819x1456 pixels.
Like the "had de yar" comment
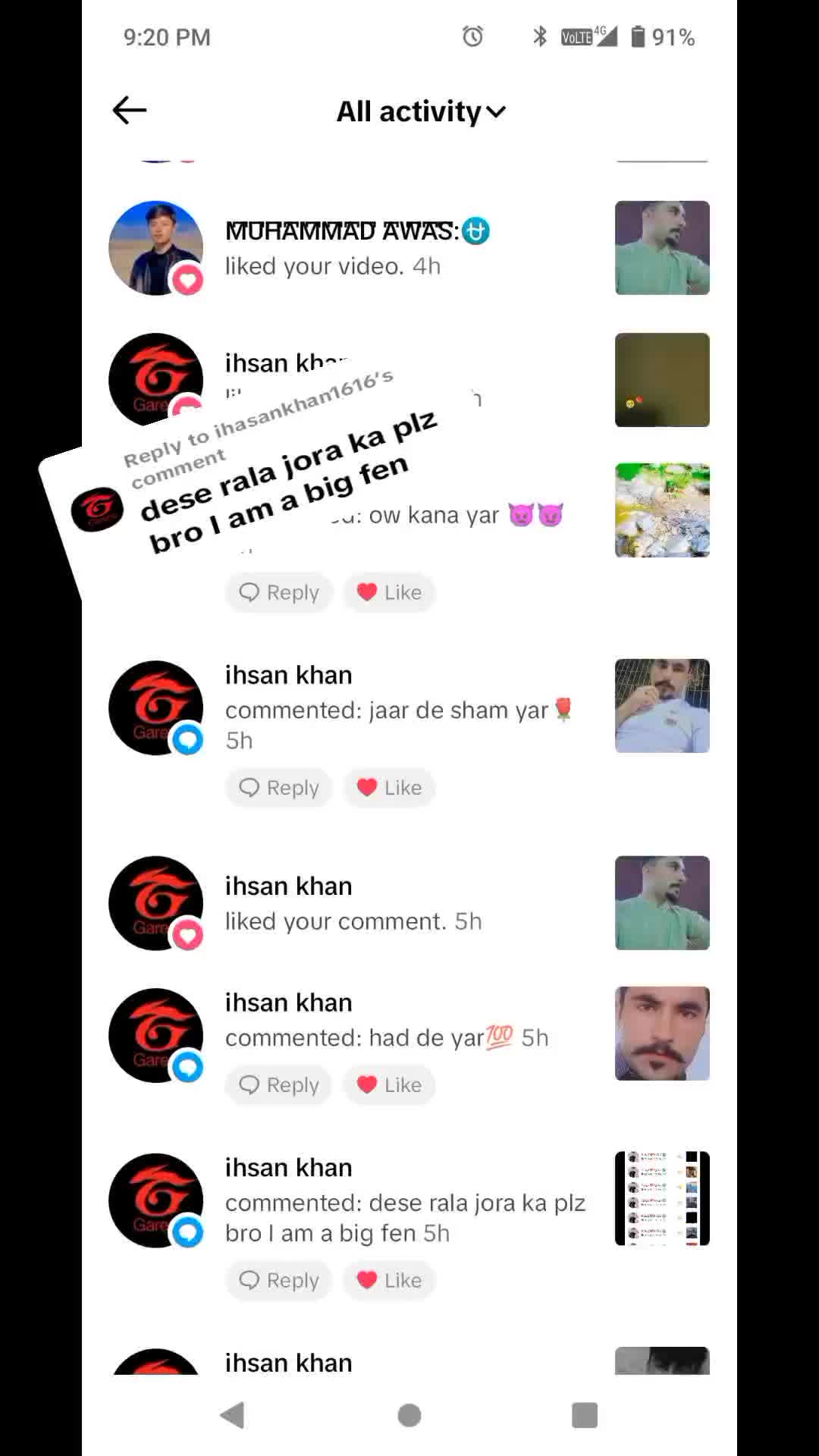[389, 1085]
